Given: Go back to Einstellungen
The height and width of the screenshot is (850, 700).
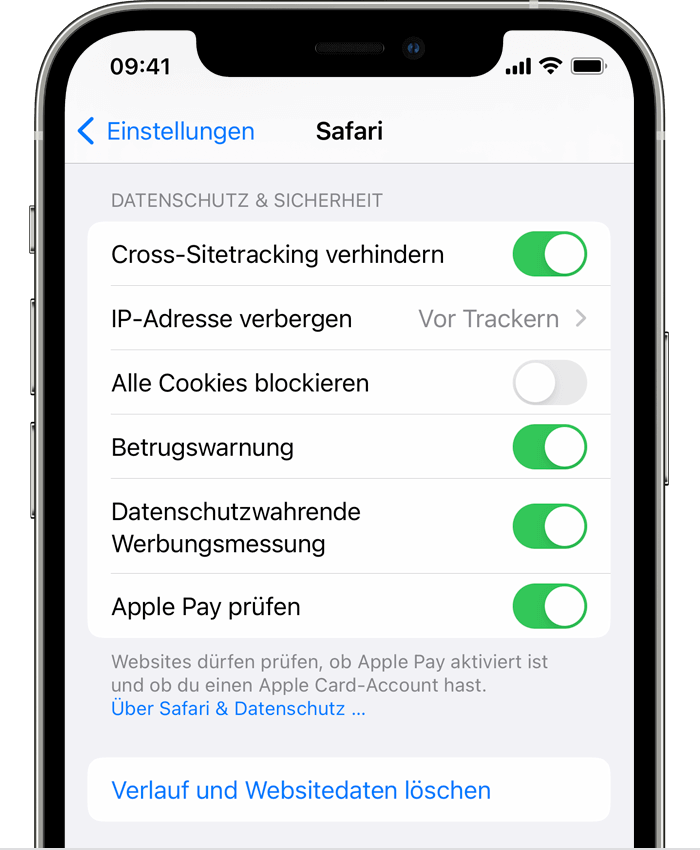Looking at the screenshot, I should [166, 131].
